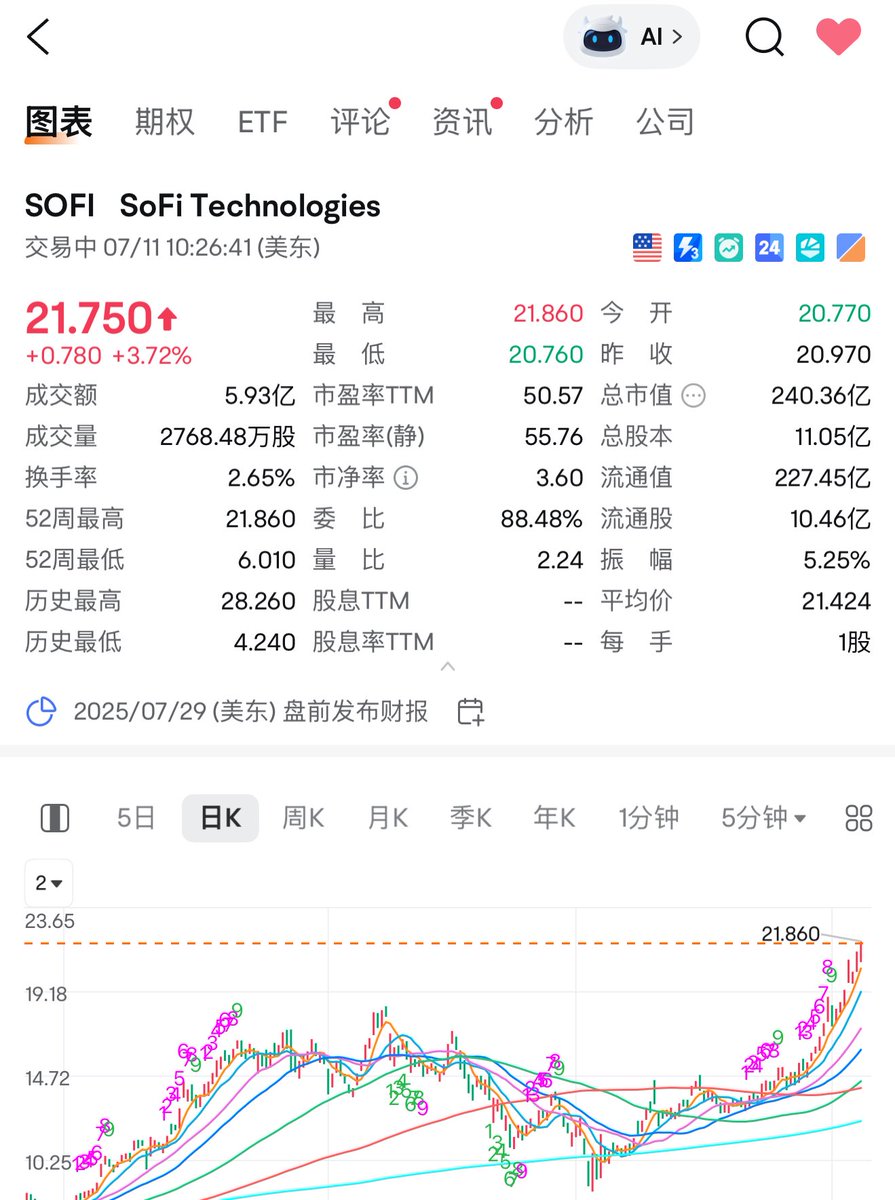The image size is (895, 1200).
Task: Open the 5分钟 interval dropdown
Action: point(763,818)
